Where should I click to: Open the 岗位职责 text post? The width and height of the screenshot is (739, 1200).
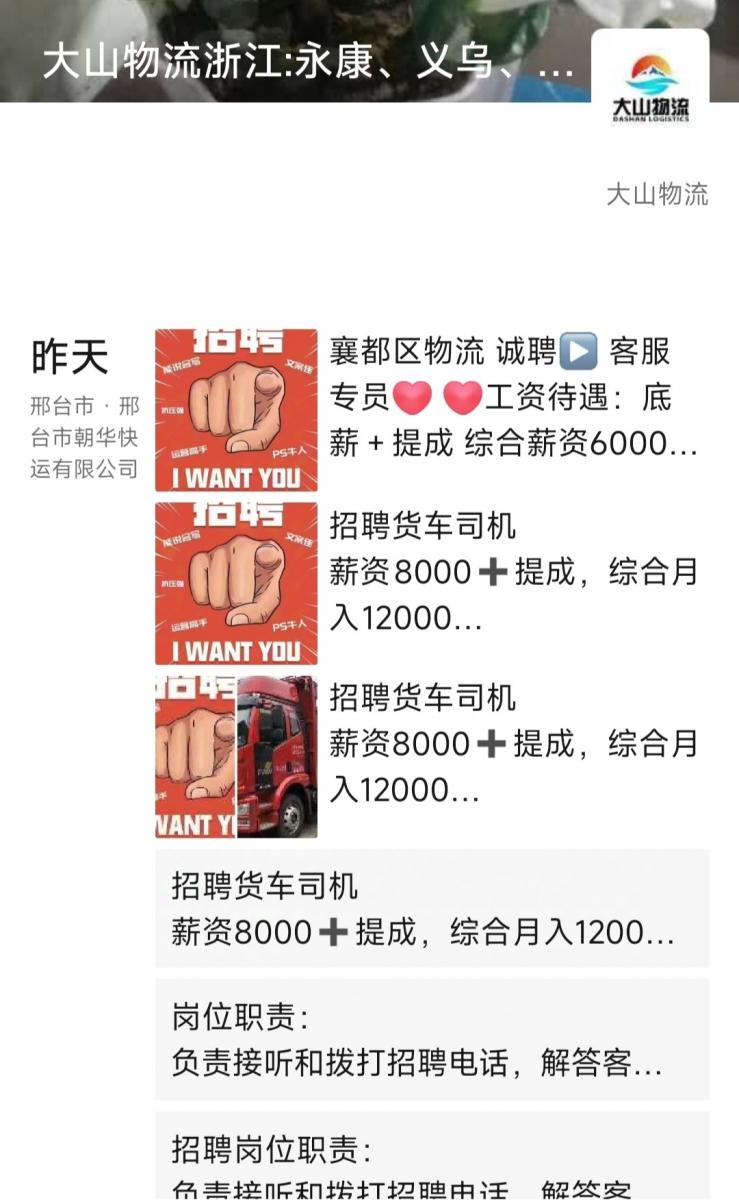[x=431, y=1040]
